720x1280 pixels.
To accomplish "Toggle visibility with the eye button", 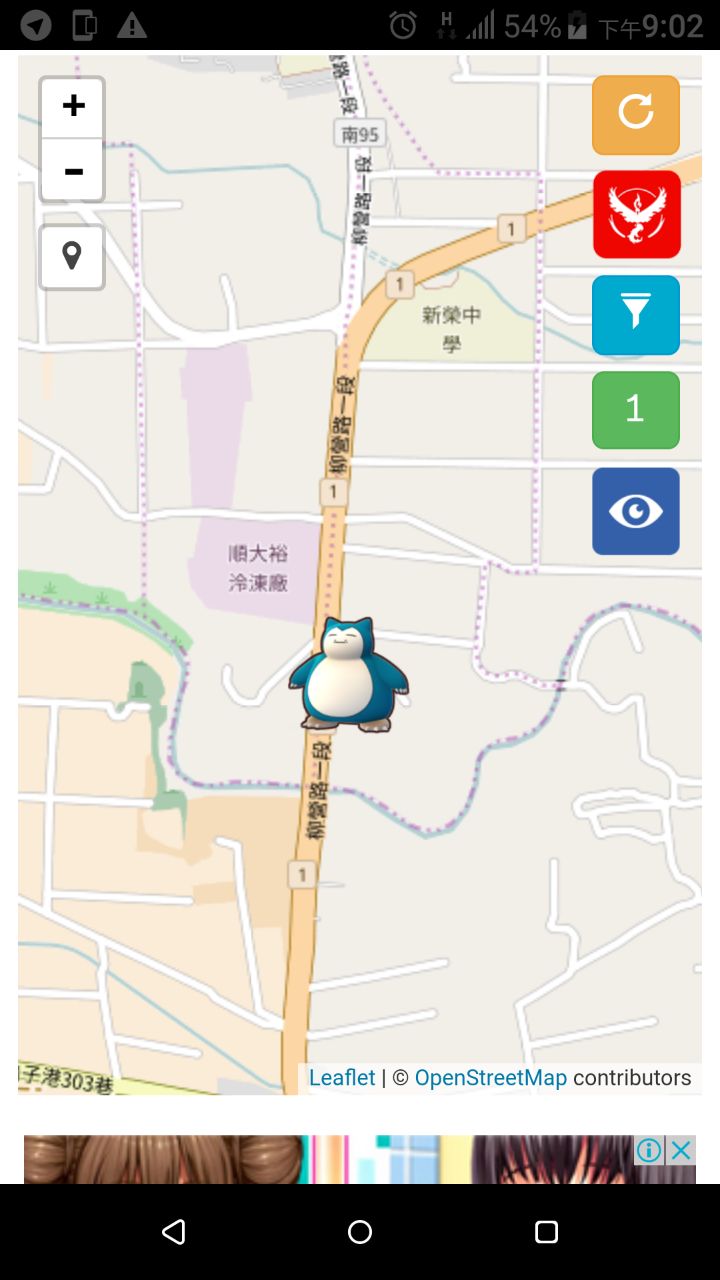I will (x=636, y=511).
